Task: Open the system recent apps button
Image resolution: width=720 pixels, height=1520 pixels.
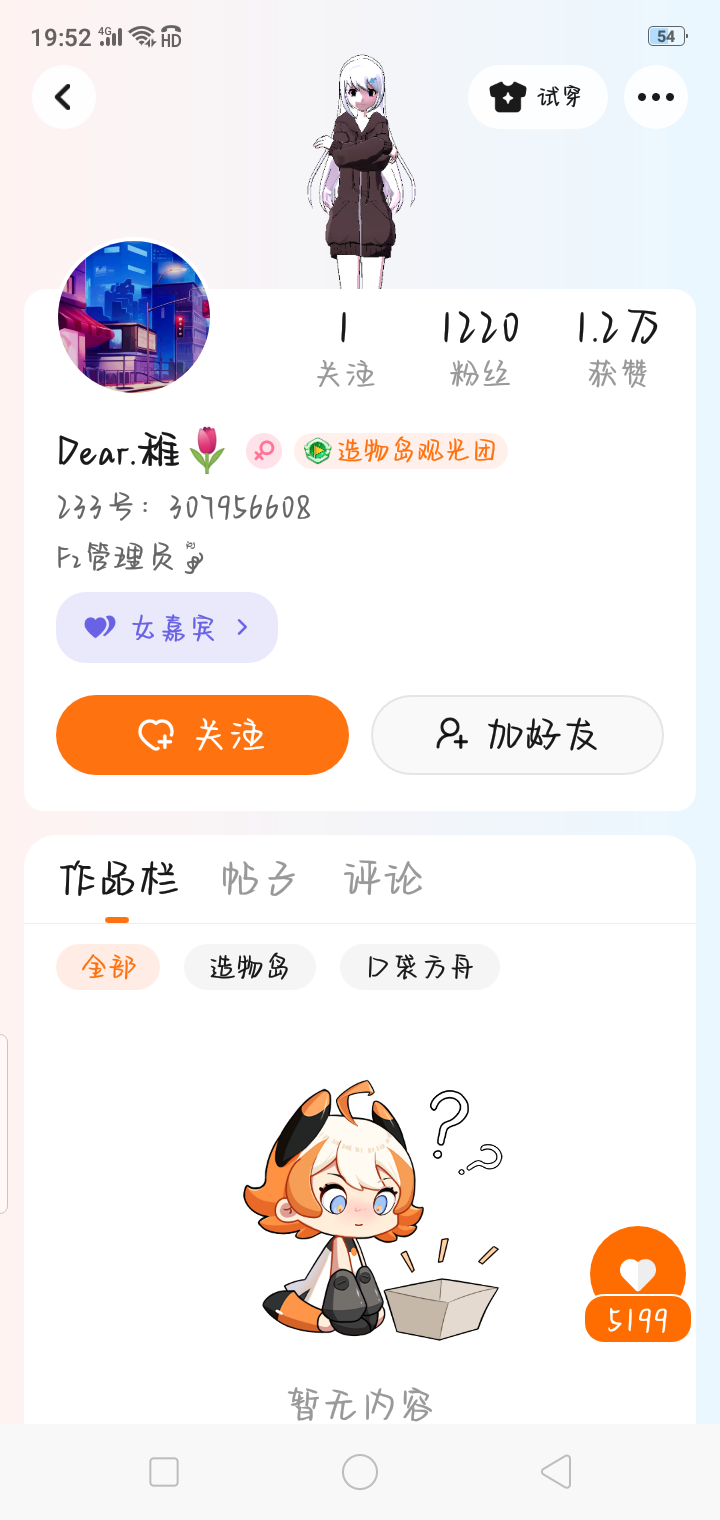Action: tap(164, 1472)
